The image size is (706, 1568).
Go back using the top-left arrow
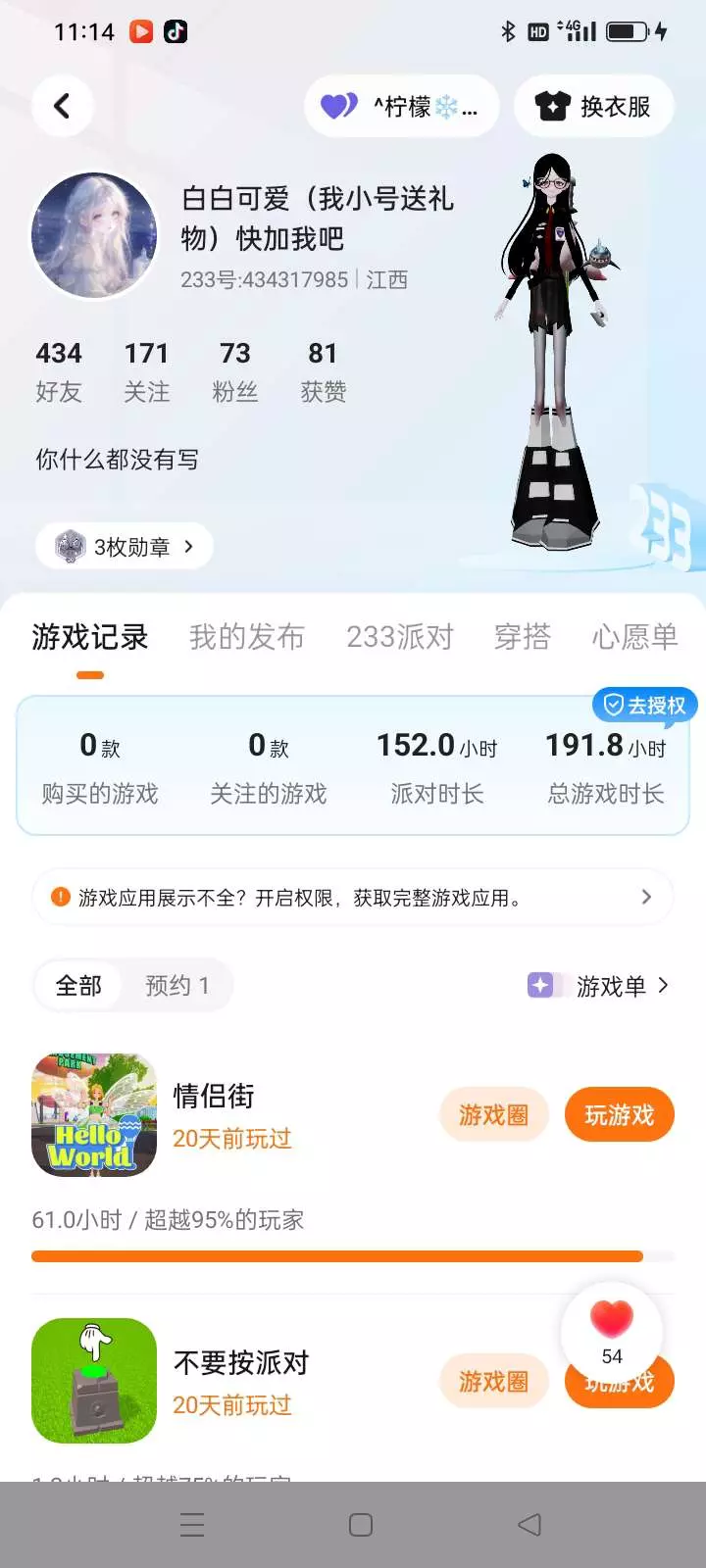[63, 106]
